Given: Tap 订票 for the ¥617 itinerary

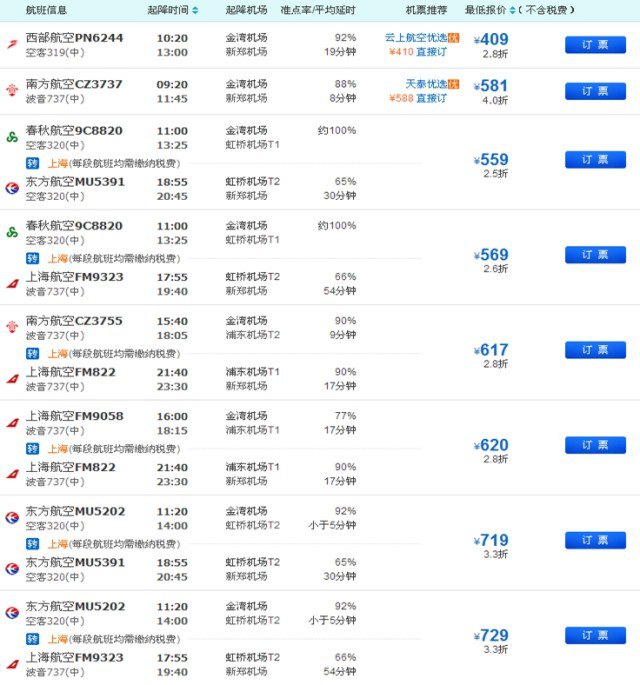Looking at the screenshot, I should pos(595,350).
